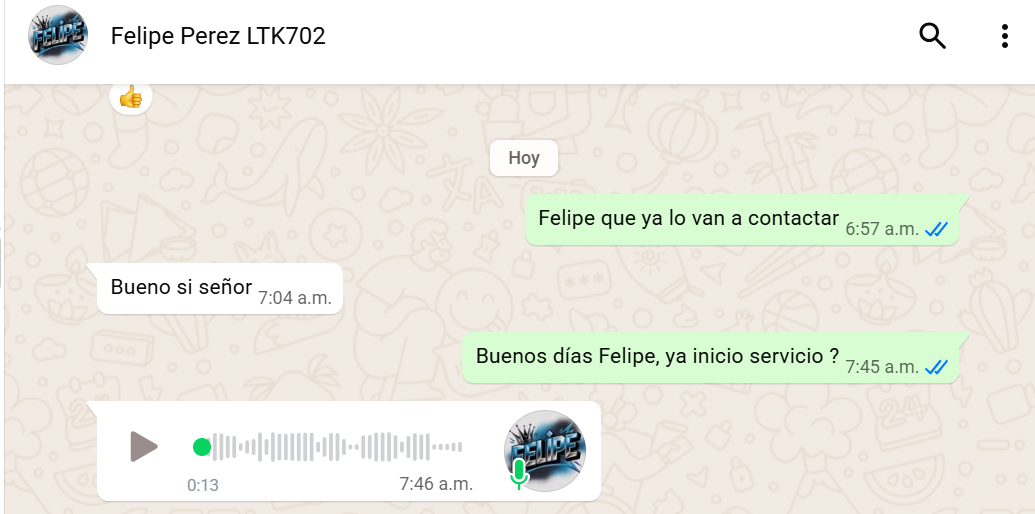Viewport: 1035px width, 514px height.
Task: Search within this chat
Action: tap(932, 37)
